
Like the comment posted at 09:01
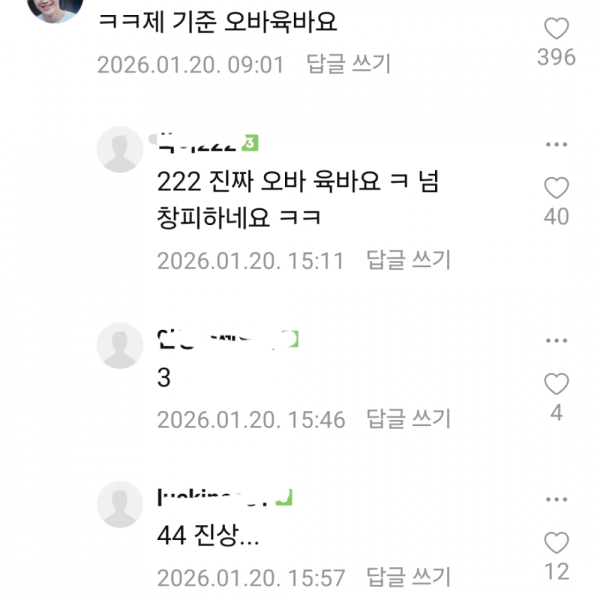pos(556,28)
